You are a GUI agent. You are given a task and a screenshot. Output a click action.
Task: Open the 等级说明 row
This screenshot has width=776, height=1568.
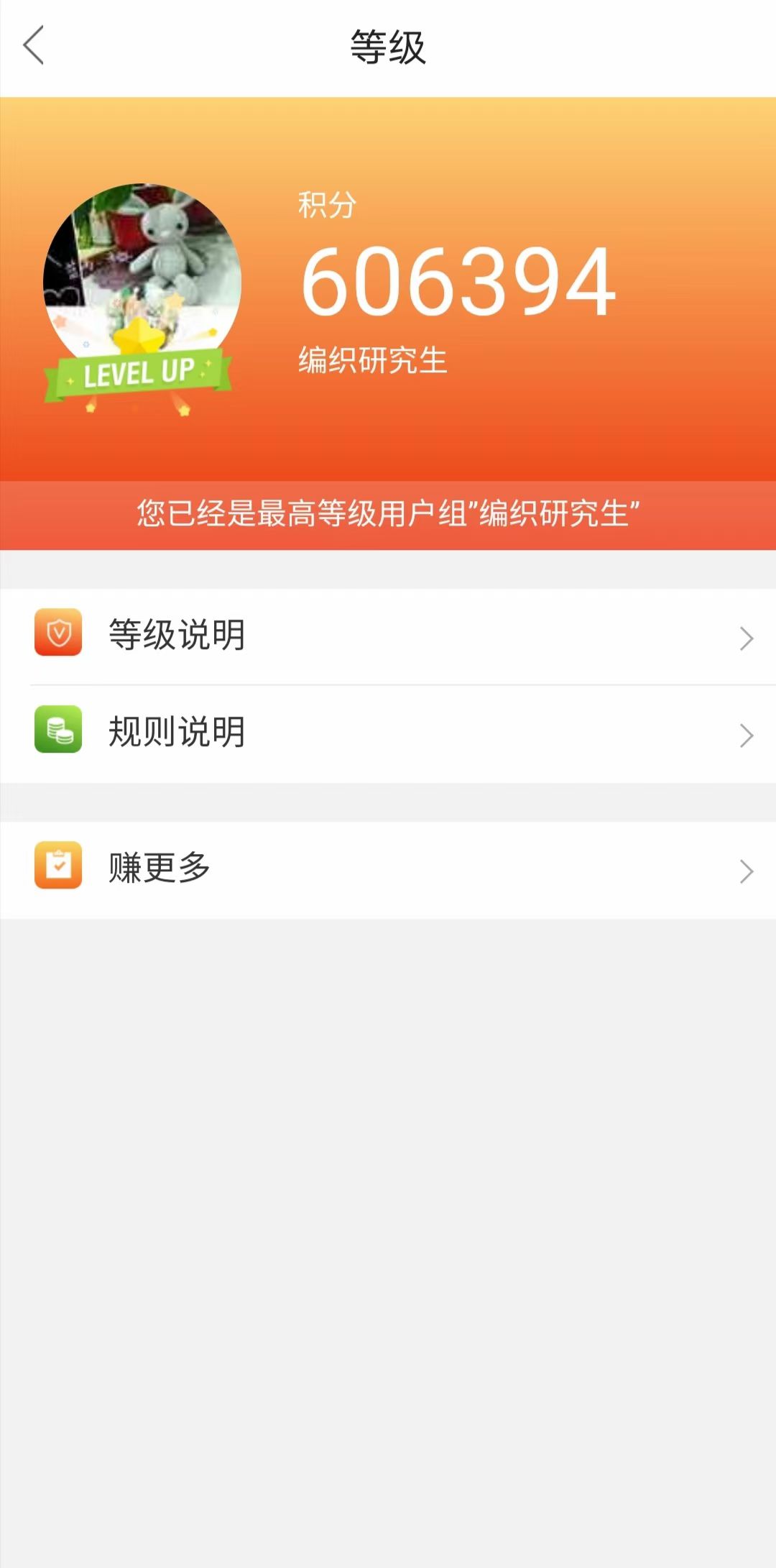click(x=388, y=636)
